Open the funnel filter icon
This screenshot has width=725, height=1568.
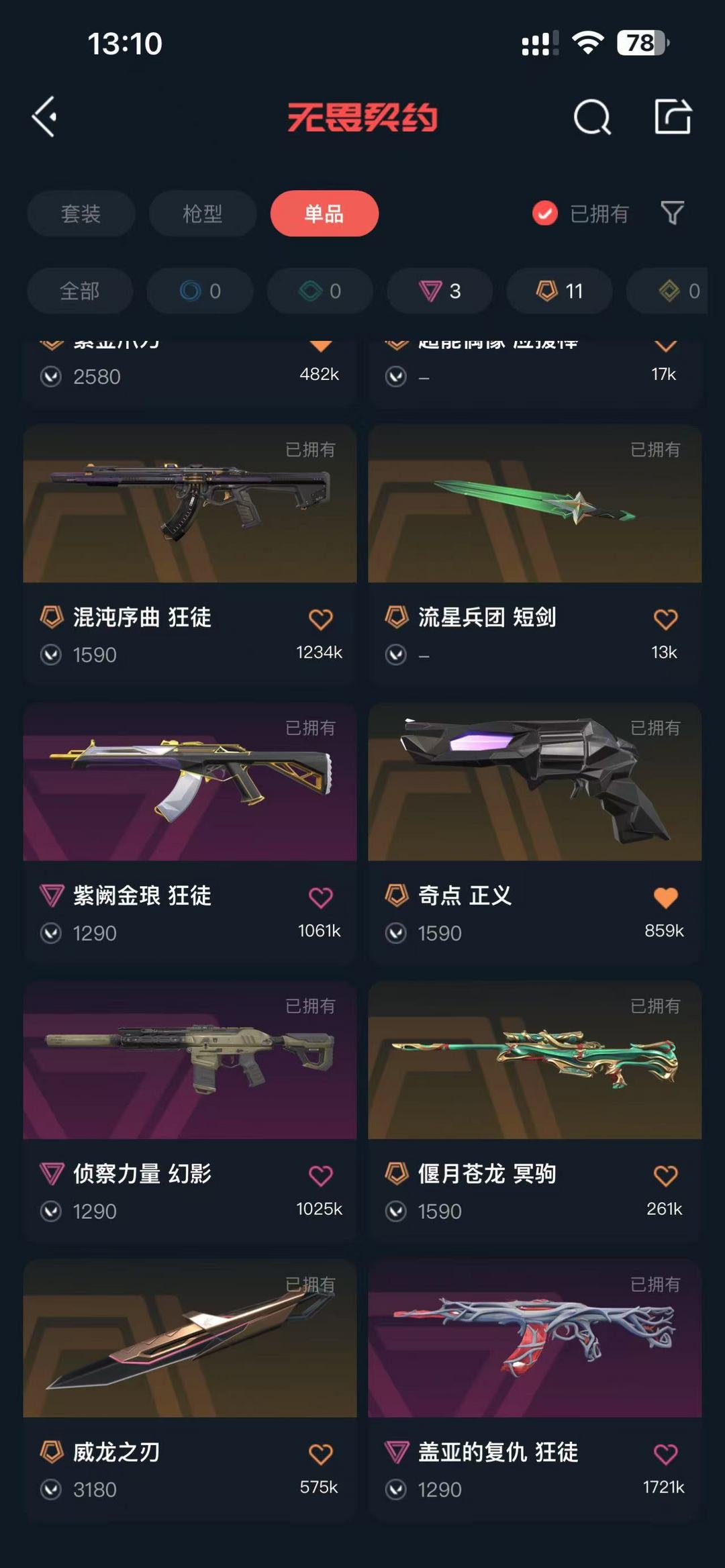pos(672,213)
